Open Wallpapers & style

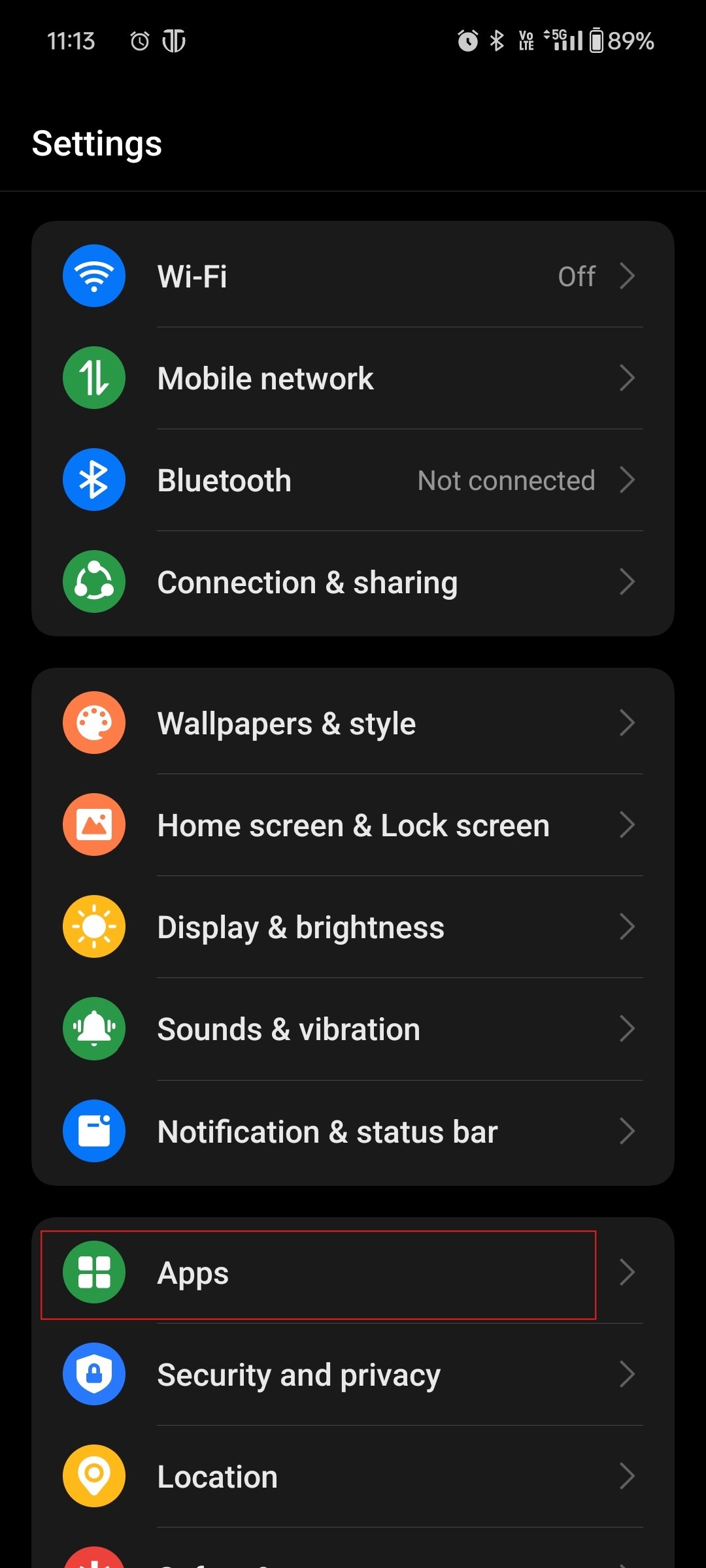pyautogui.click(x=353, y=723)
